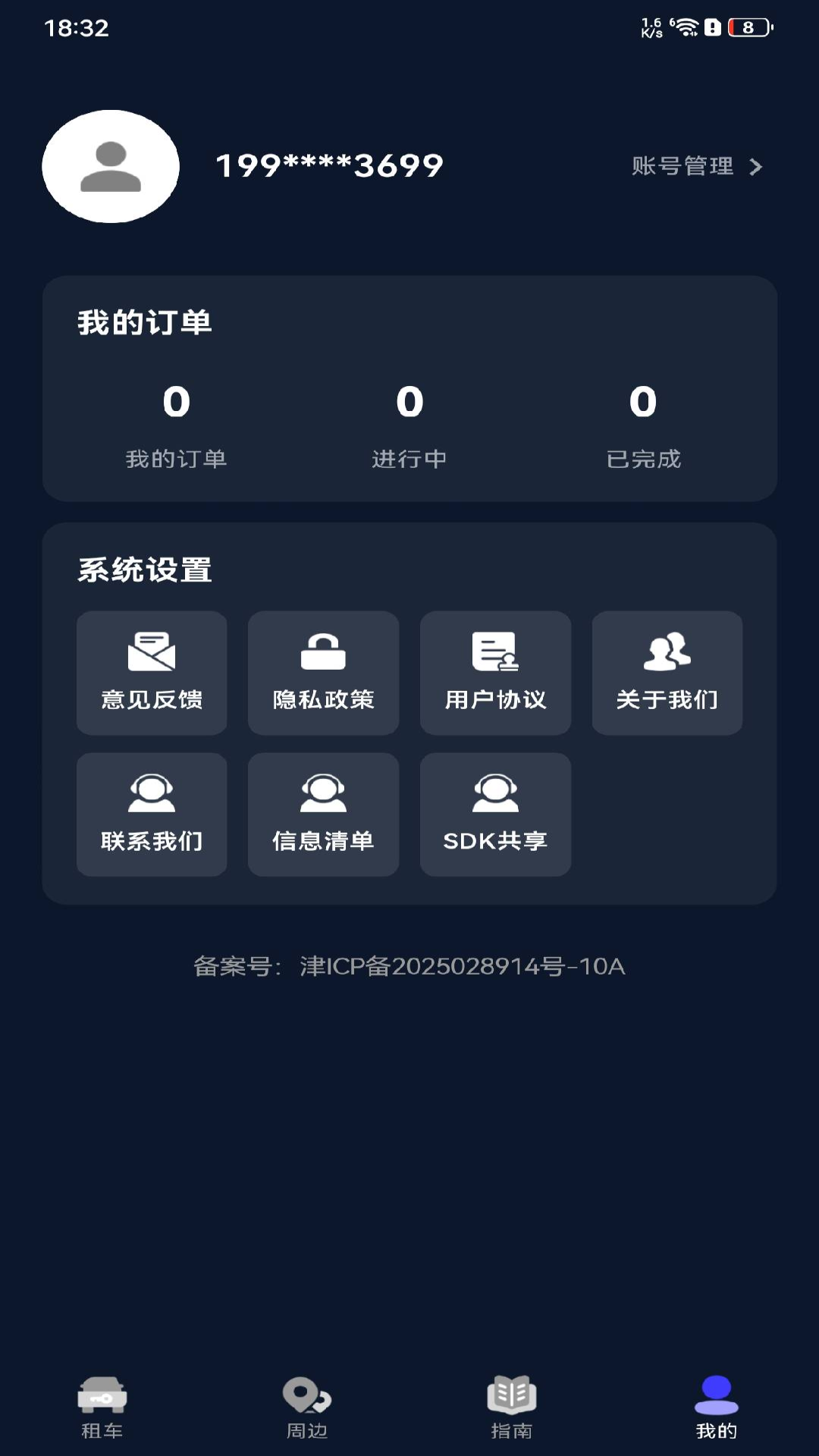Image resolution: width=819 pixels, height=1456 pixels.
Task: Open 用户协议 user agreement
Action: [x=495, y=673]
